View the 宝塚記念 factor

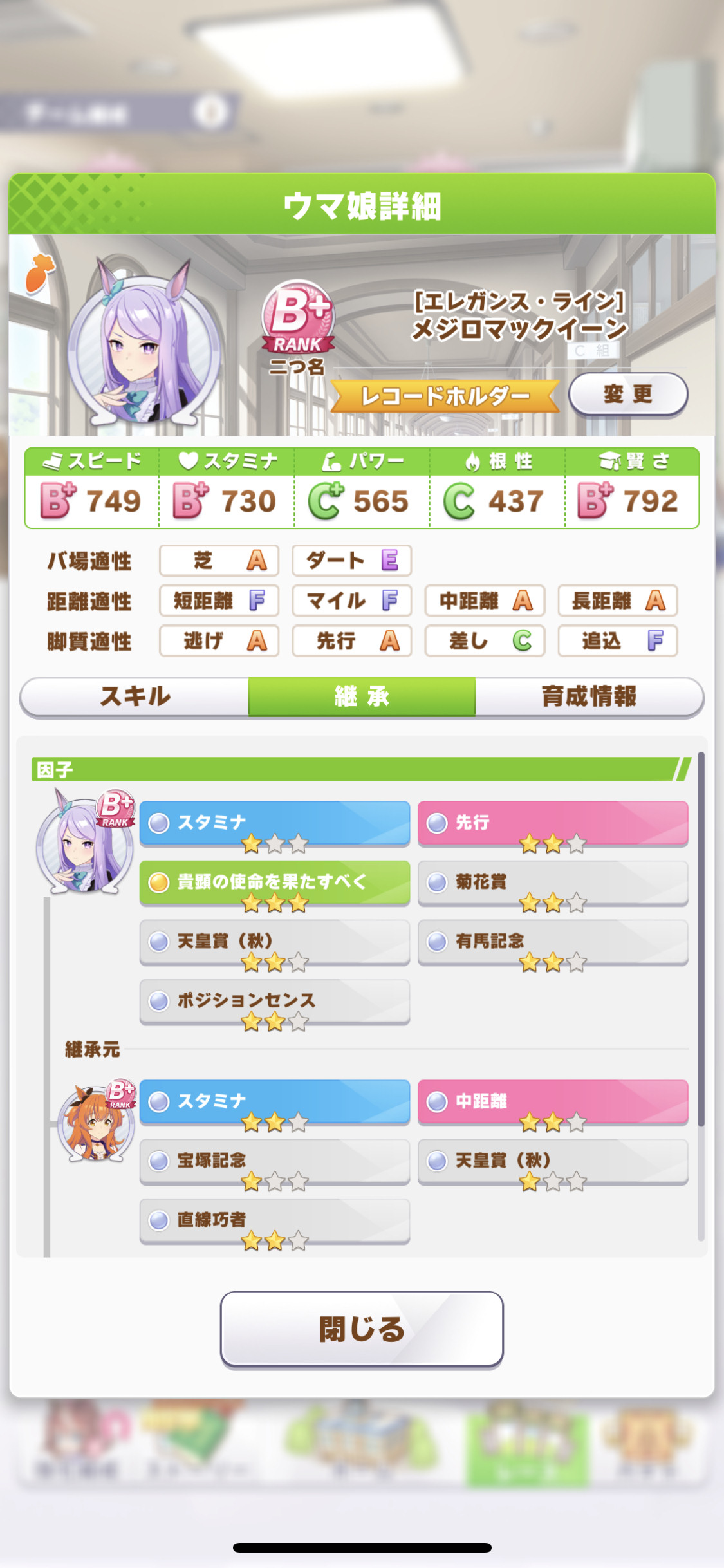275,1161
